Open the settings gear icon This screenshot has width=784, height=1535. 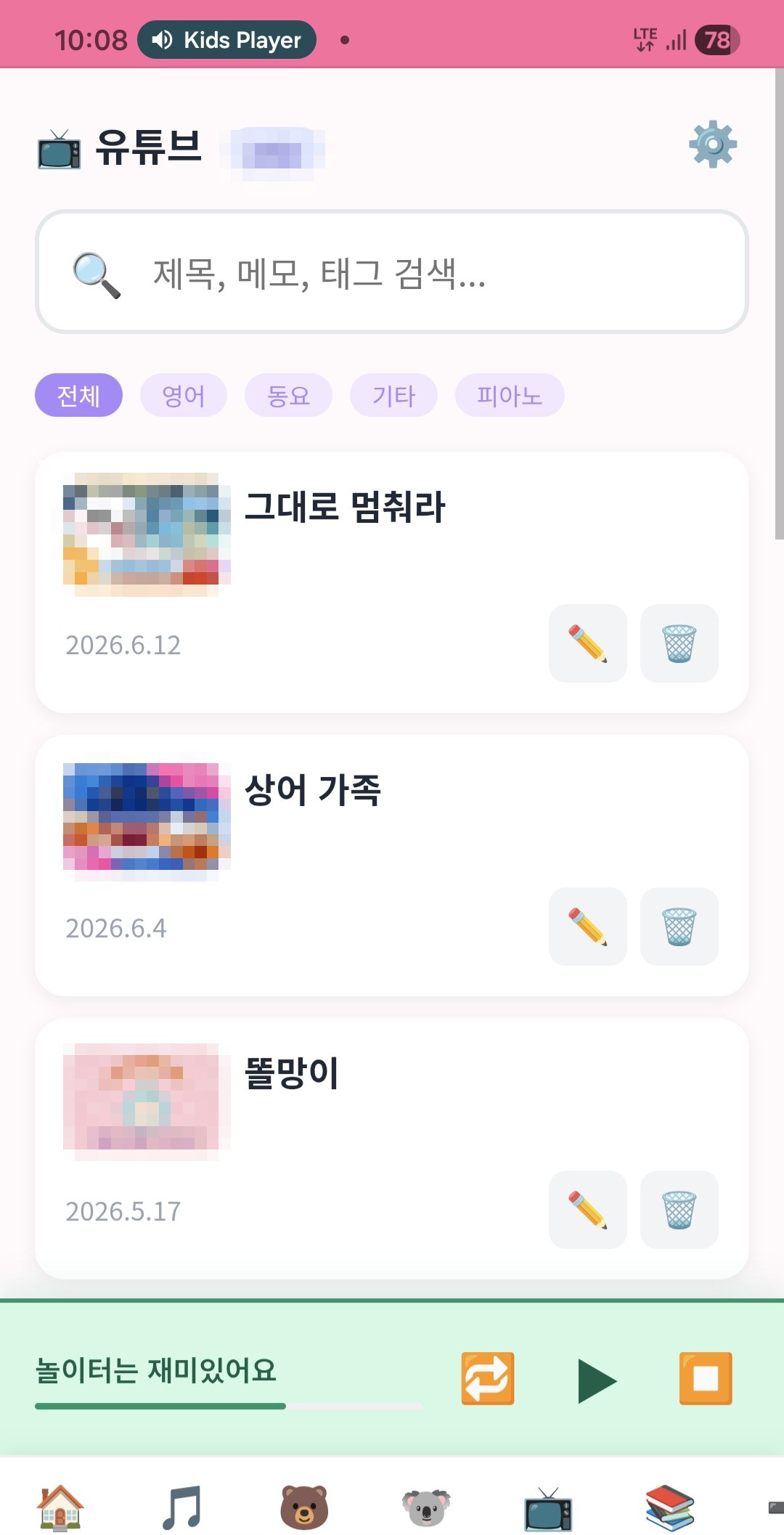tap(713, 144)
